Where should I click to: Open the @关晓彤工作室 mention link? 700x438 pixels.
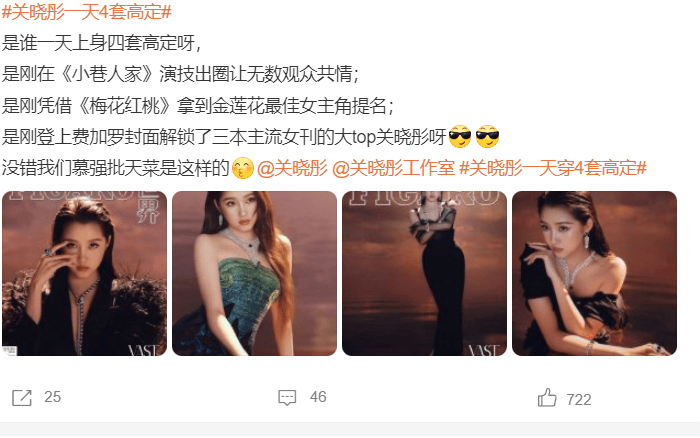click(x=393, y=167)
